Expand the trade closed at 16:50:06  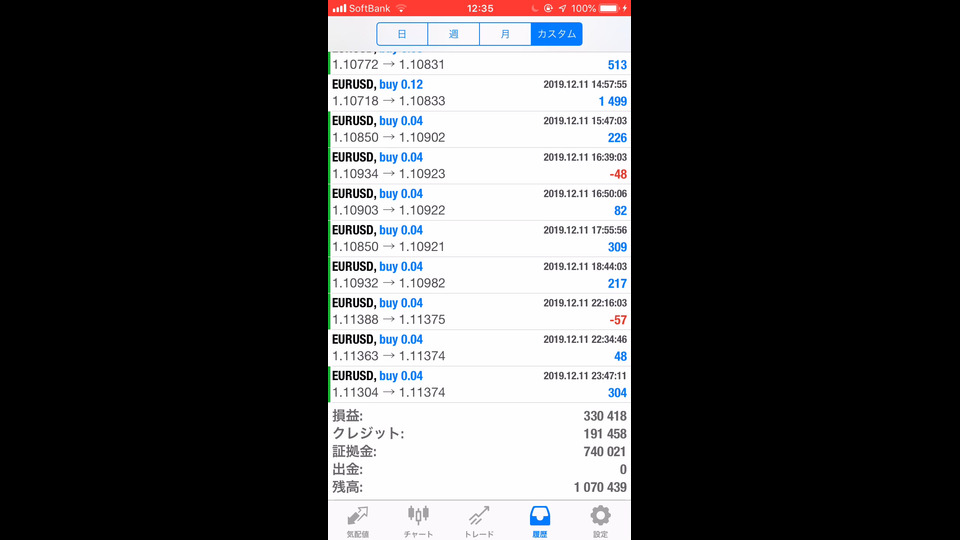point(479,202)
